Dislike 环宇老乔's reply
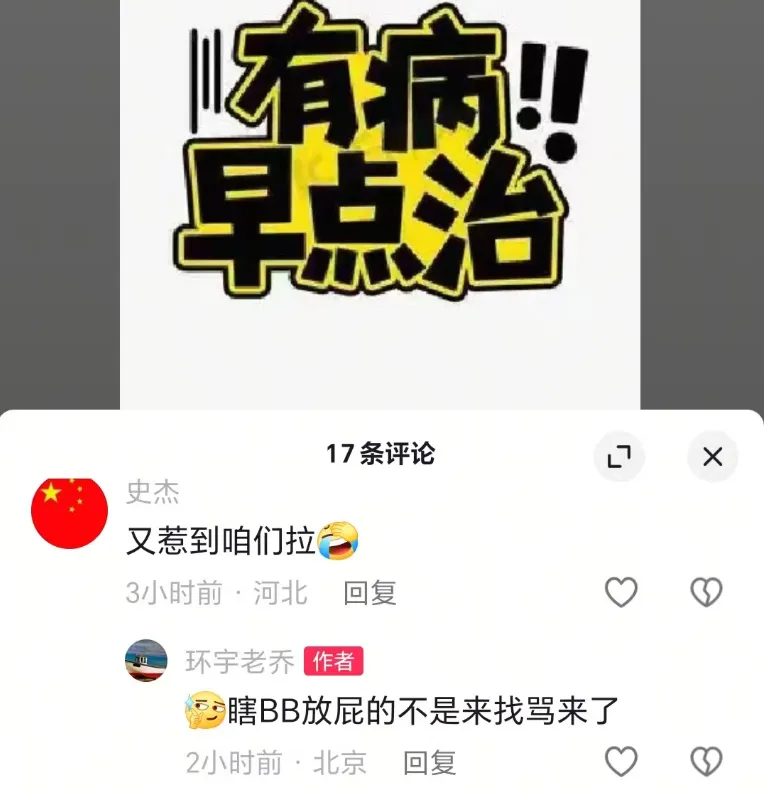The image size is (765, 791). point(706,762)
